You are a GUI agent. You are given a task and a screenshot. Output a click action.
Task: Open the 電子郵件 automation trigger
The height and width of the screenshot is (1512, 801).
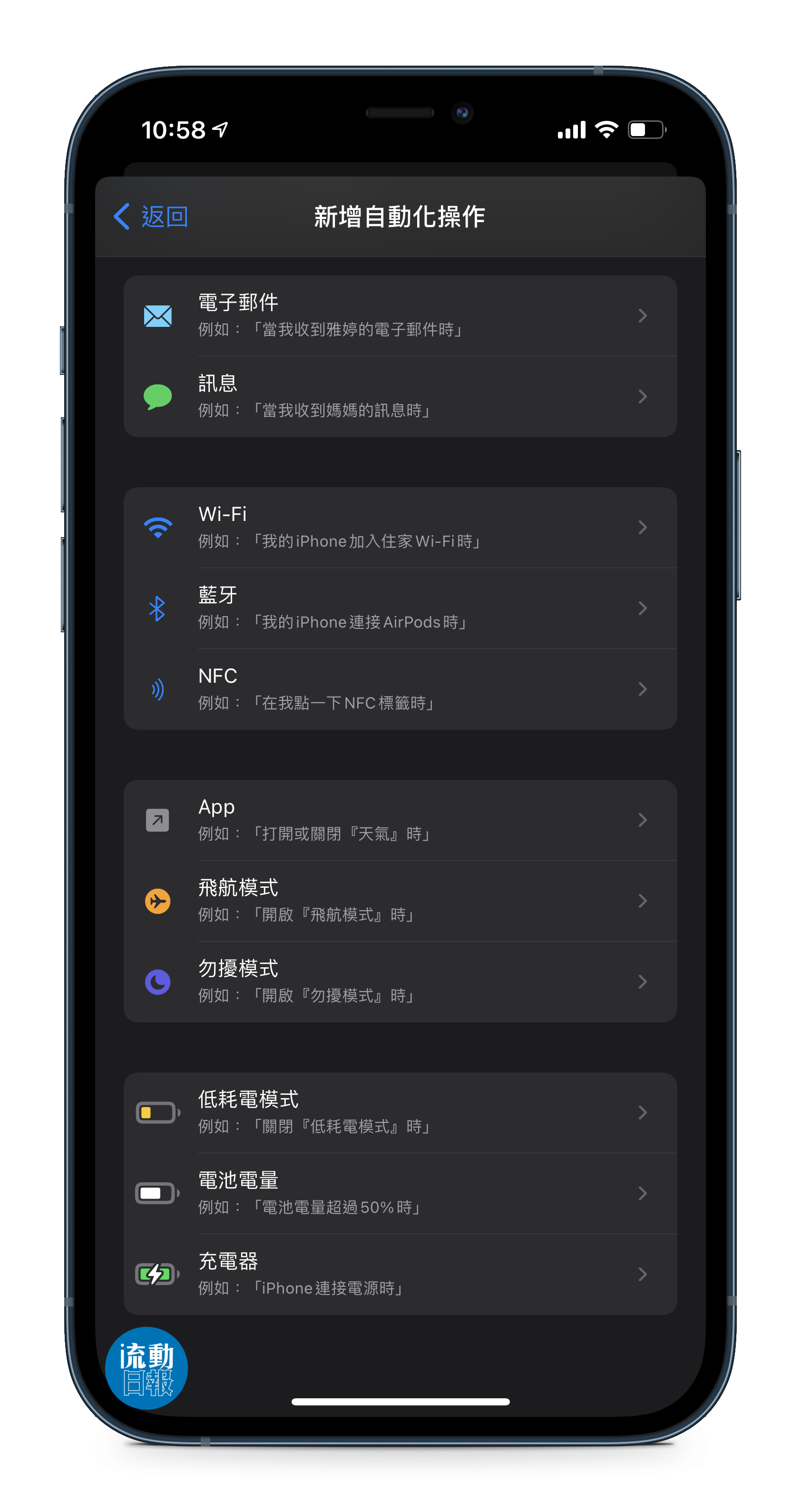point(400,316)
